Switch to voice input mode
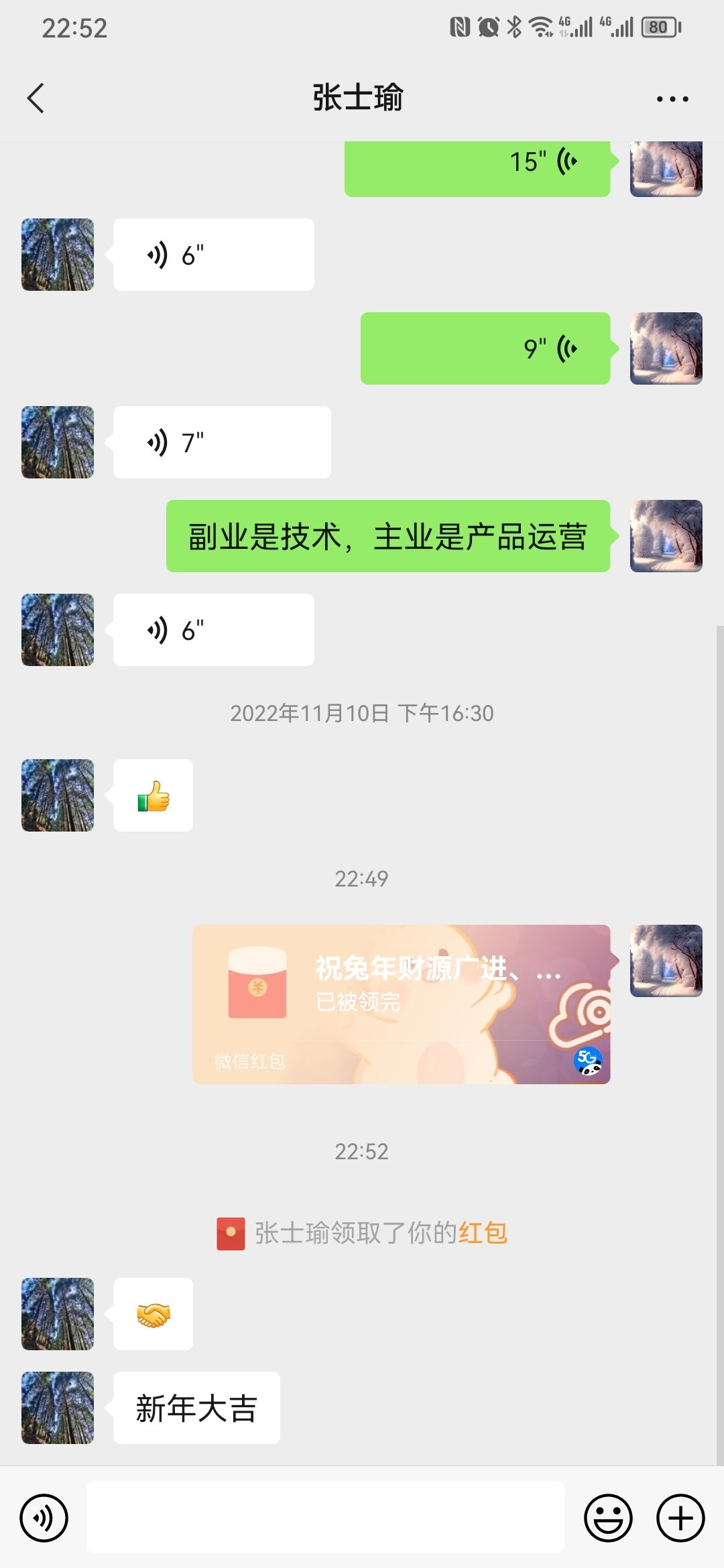This screenshot has width=724, height=1568. 44,1517
